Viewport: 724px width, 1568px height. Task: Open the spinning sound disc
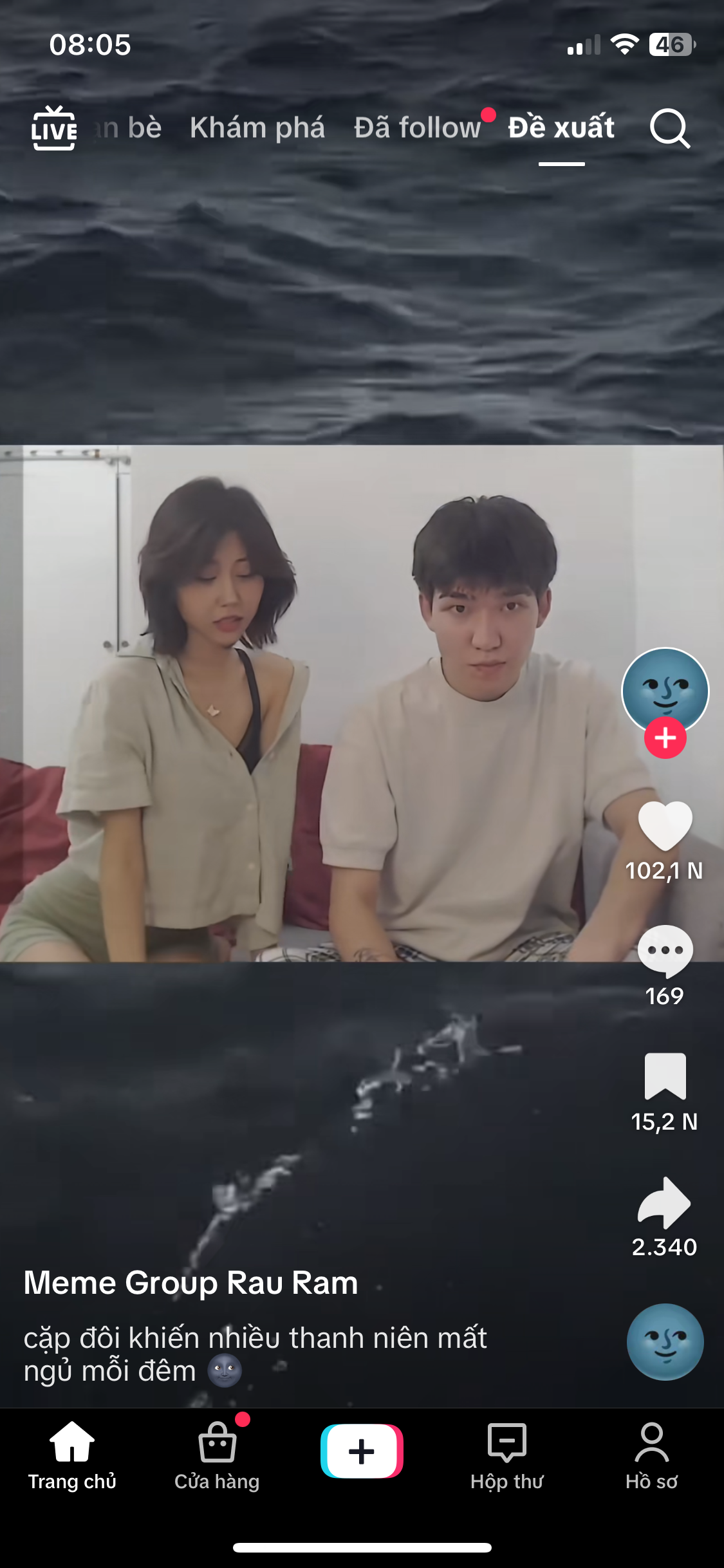tap(665, 1341)
